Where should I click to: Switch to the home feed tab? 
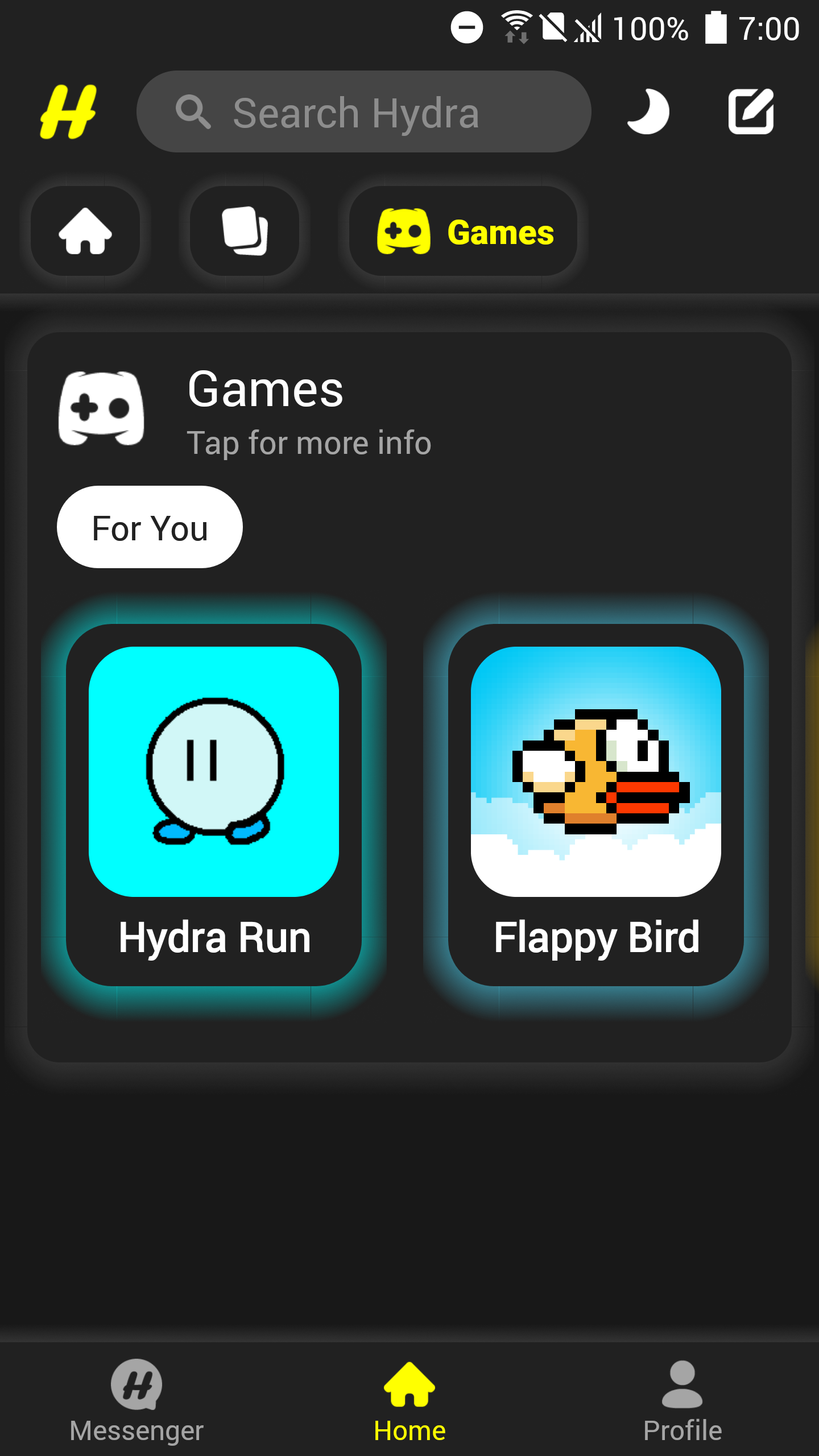click(85, 231)
